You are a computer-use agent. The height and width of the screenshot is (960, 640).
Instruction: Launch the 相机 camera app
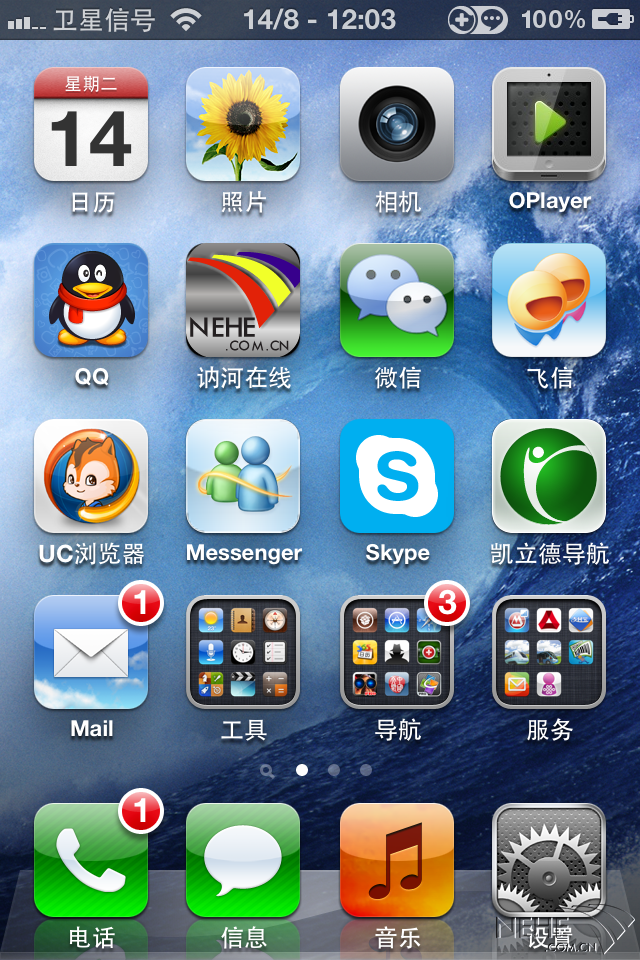coord(397,124)
